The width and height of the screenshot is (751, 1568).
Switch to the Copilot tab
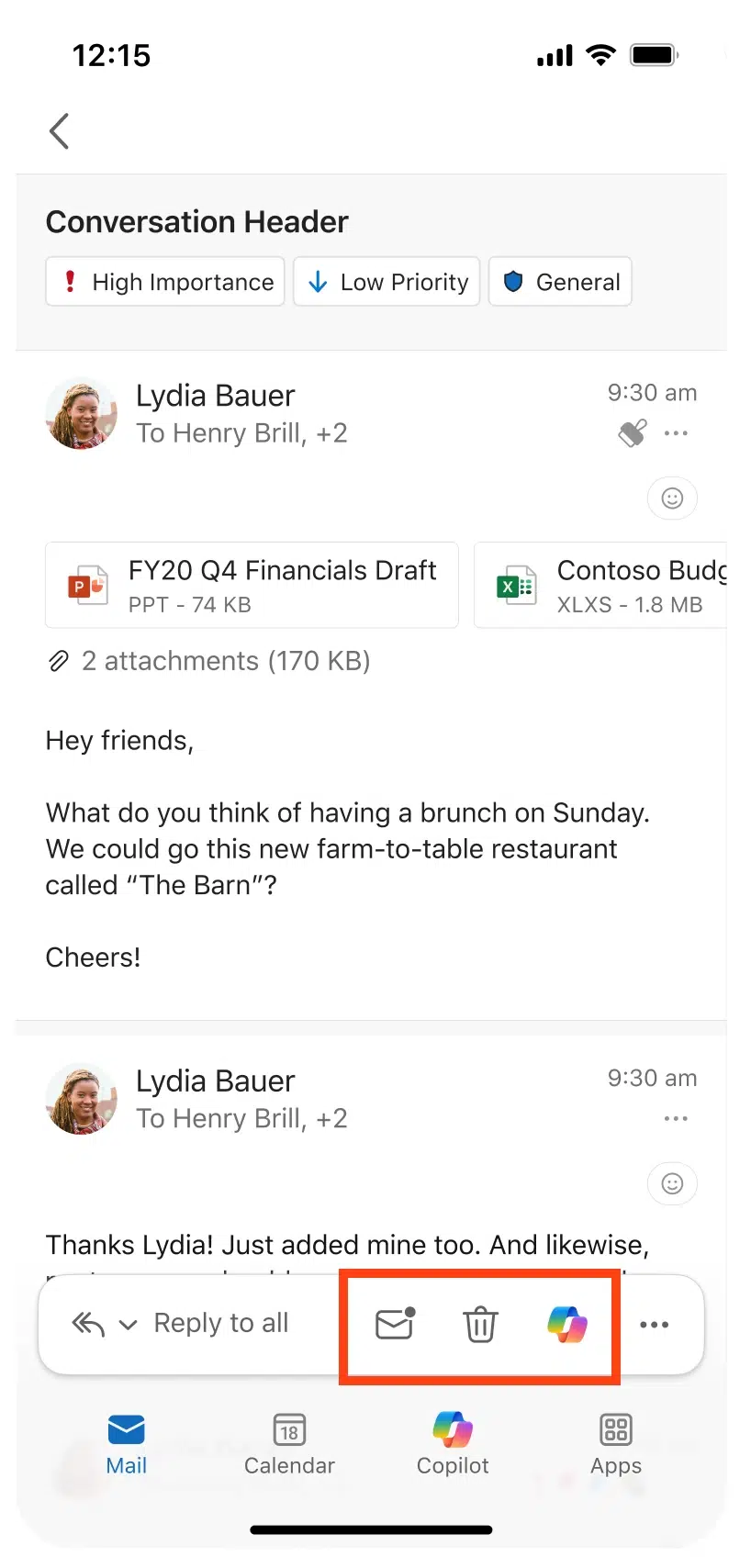453,1444
